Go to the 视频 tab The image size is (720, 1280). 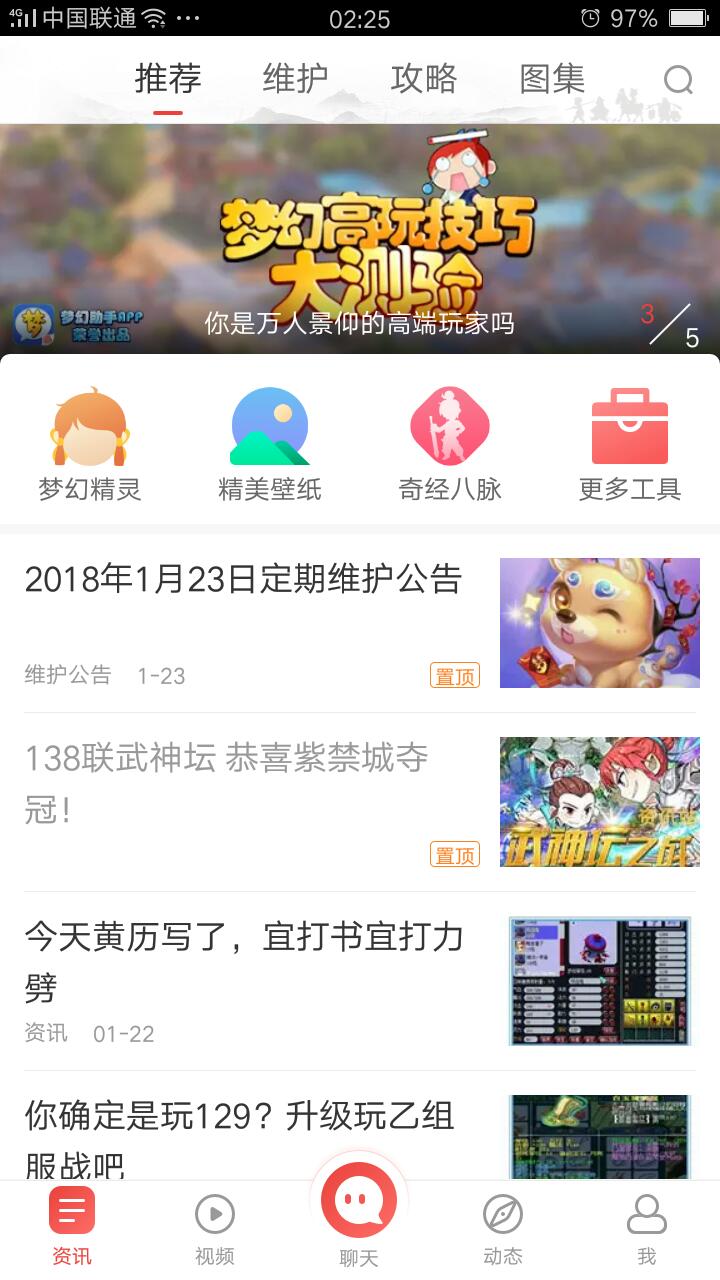click(215, 1228)
